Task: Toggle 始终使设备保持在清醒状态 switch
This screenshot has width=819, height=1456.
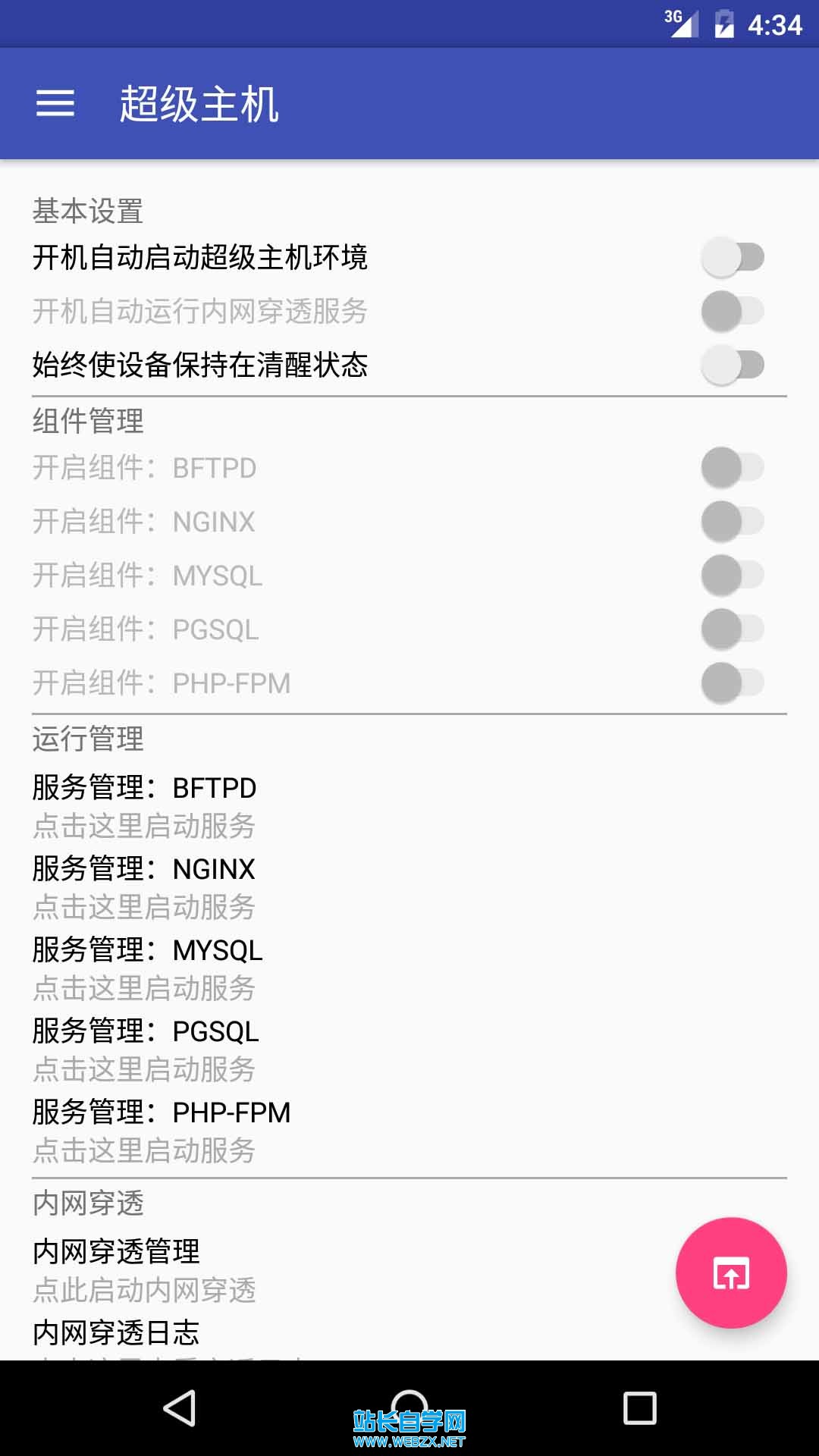Action: pyautogui.click(x=732, y=365)
